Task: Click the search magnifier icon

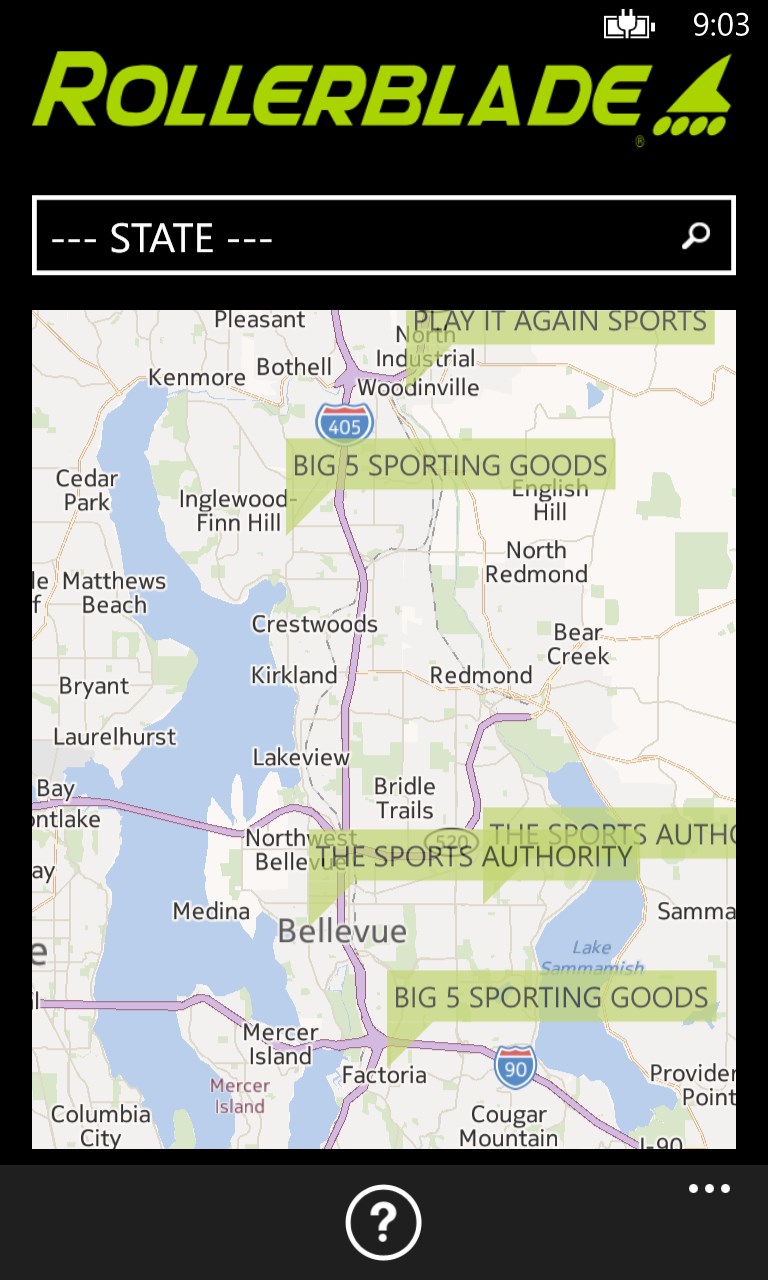Action: (694, 236)
